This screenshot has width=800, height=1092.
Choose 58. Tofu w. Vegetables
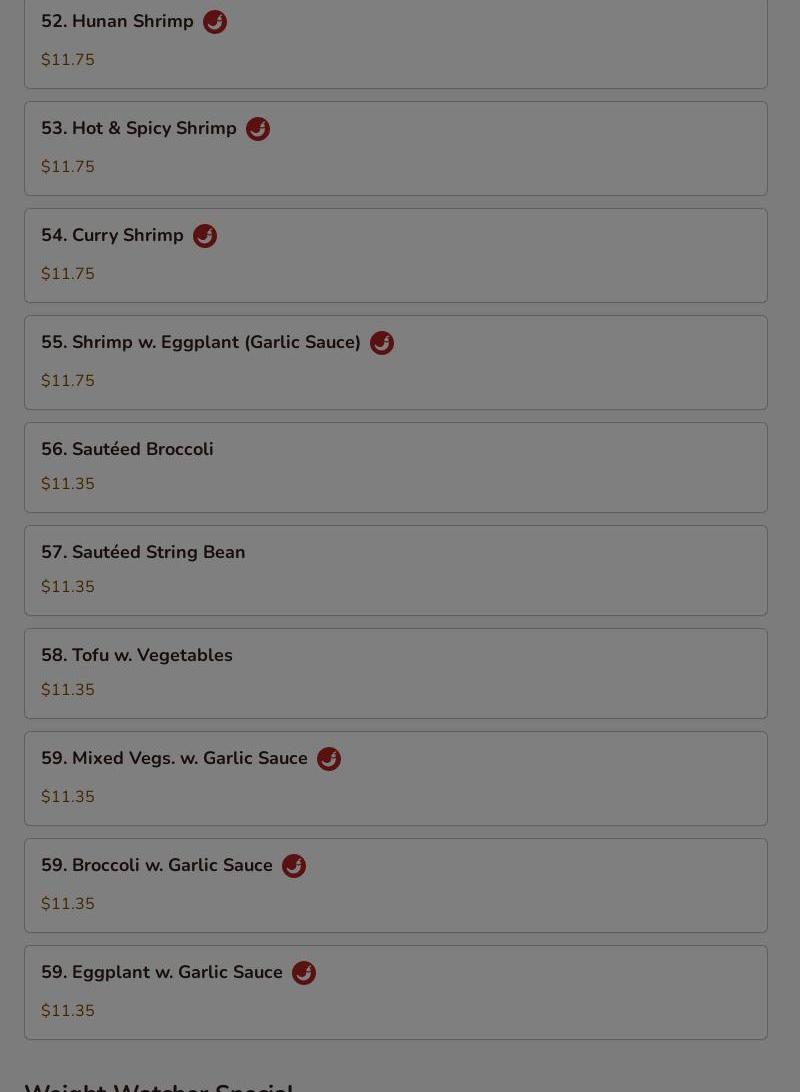pos(395,673)
